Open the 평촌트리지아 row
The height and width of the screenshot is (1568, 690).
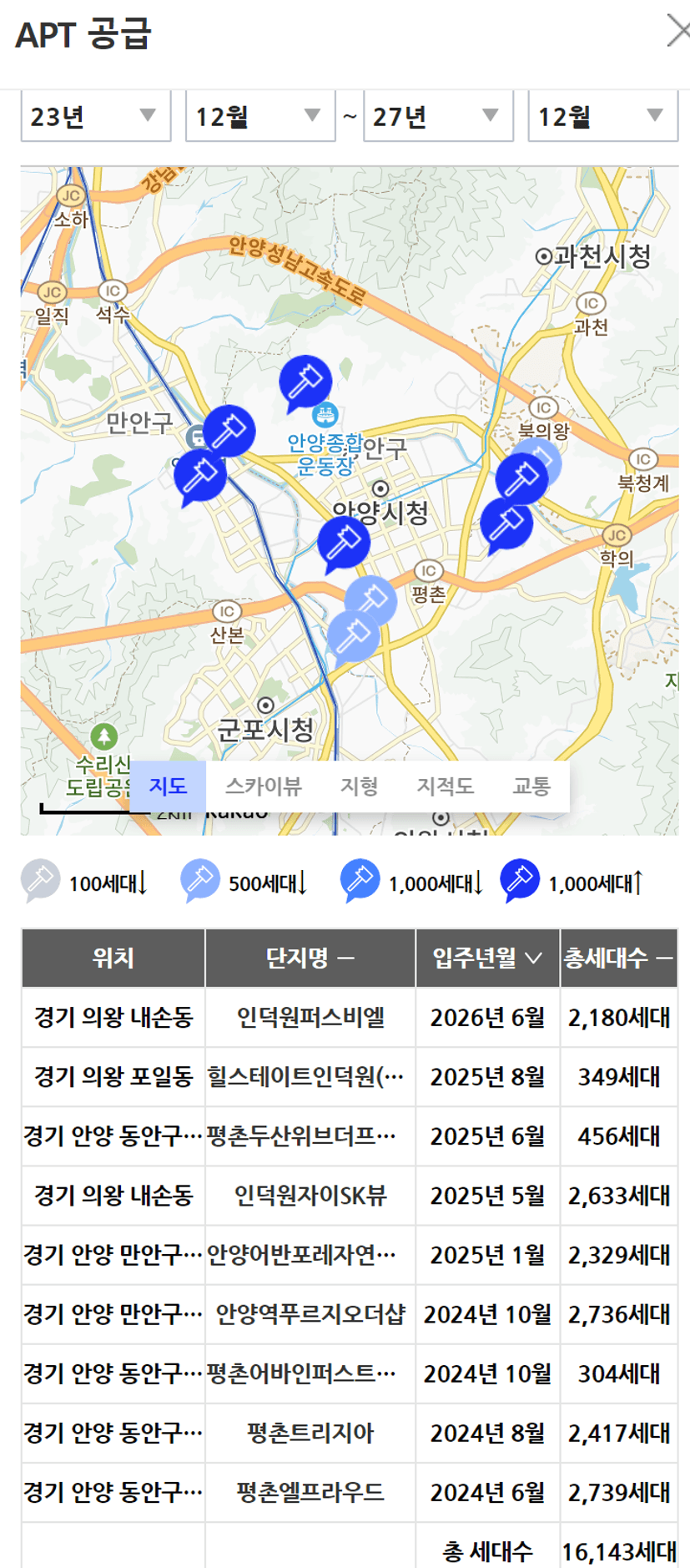click(349, 1433)
